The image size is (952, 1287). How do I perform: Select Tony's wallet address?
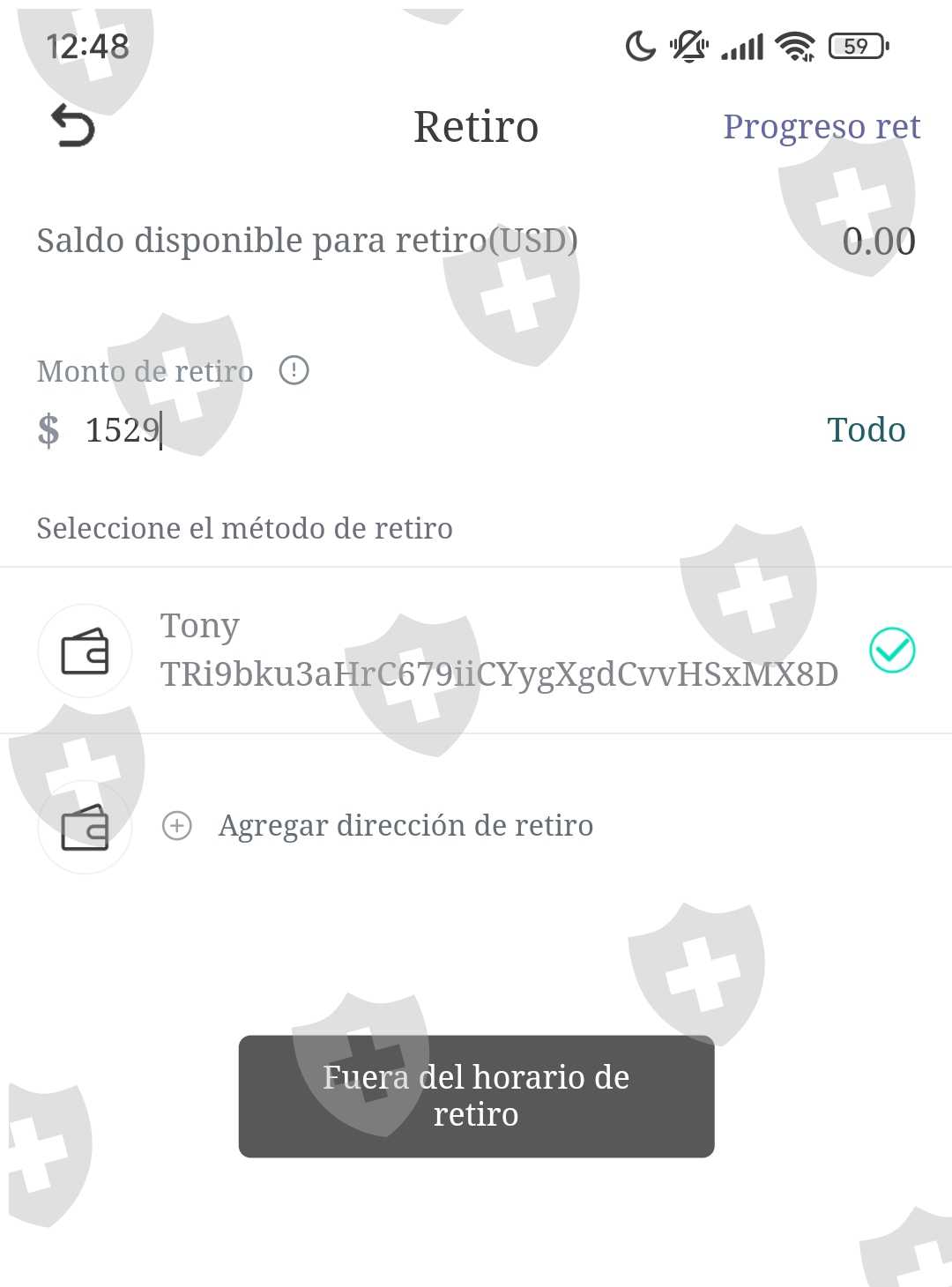point(498,651)
